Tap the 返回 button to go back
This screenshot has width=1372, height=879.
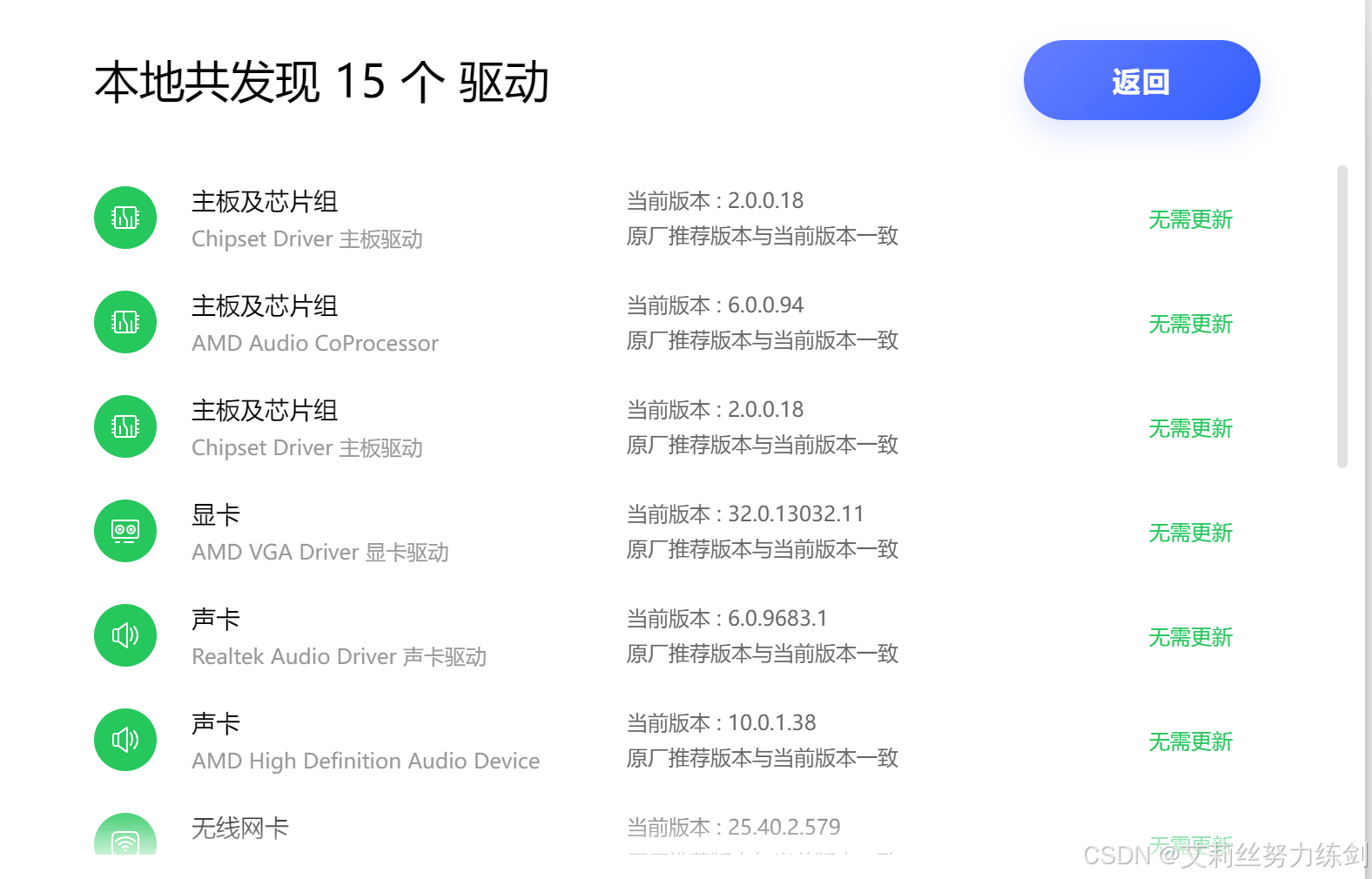click(x=1141, y=80)
